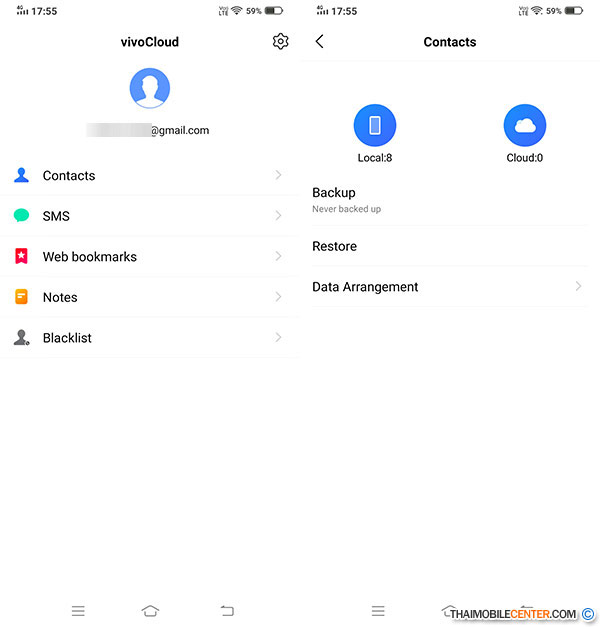Open Web bookmarks
This screenshot has width=600, height=627.
pyautogui.click(x=150, y=256)
